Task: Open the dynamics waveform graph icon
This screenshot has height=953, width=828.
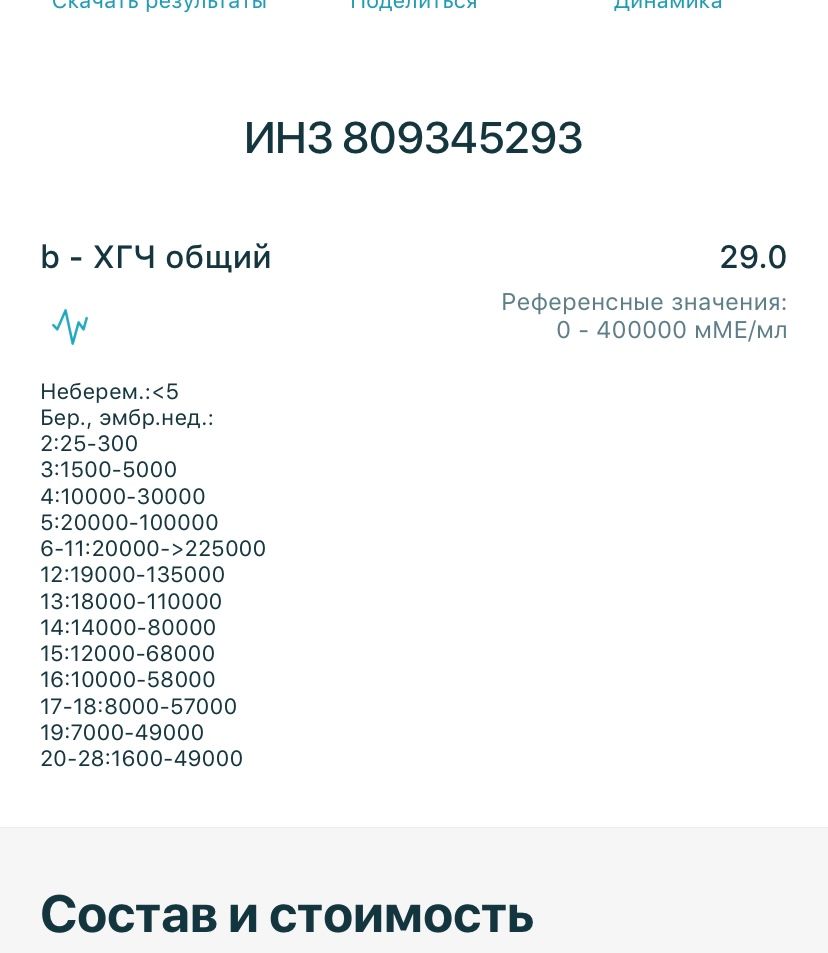Action: 70,326
